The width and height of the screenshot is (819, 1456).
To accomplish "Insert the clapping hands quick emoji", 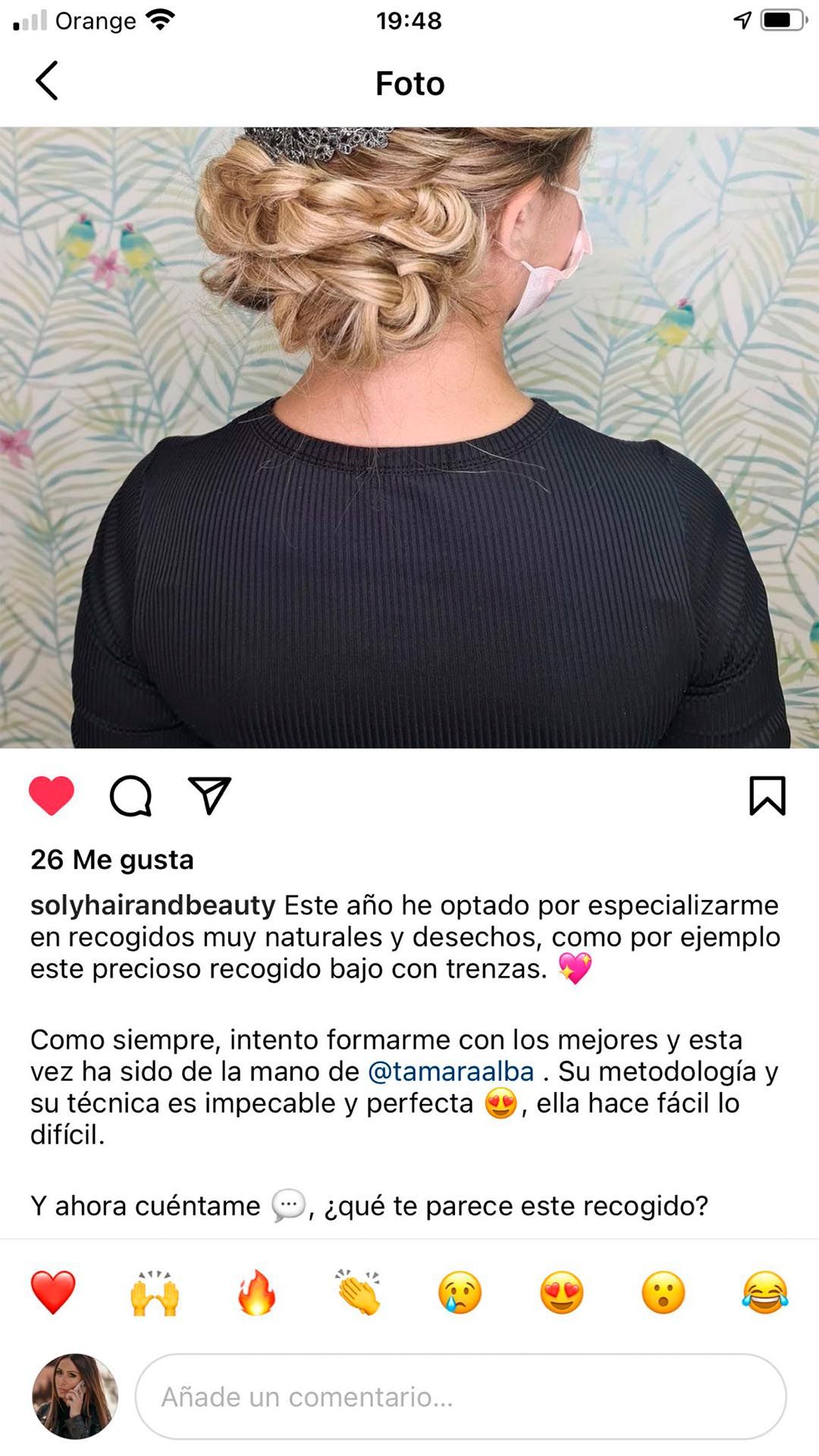I will click(358, 1292).
